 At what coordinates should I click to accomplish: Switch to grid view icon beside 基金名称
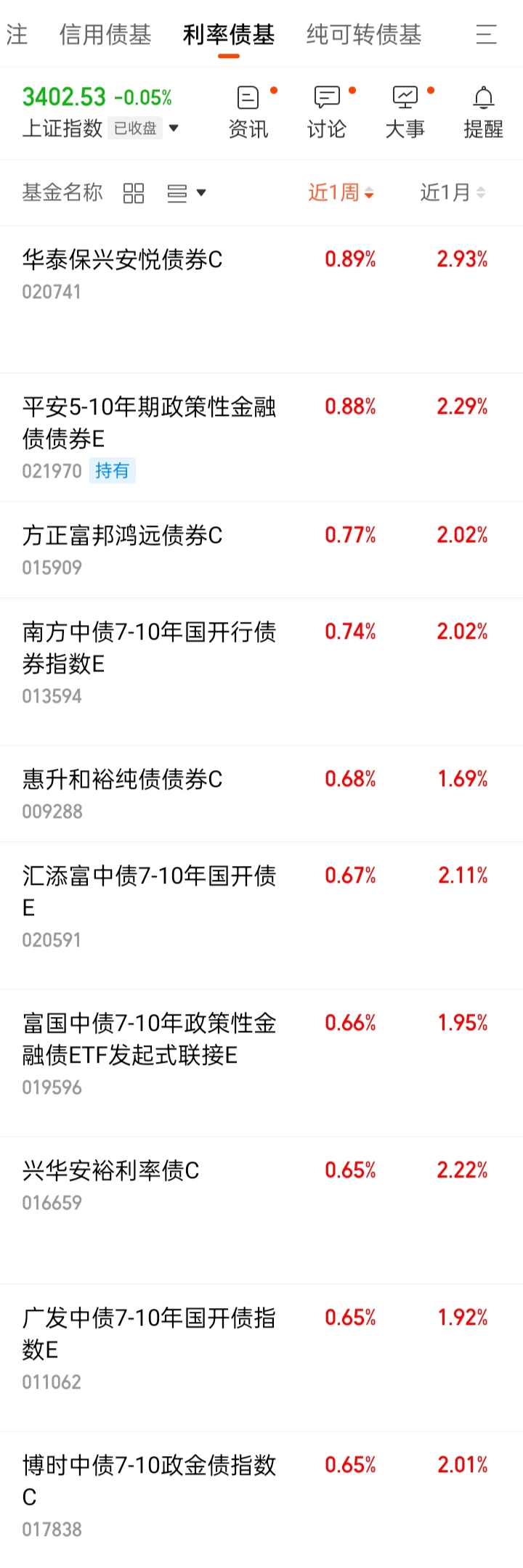point(134,192)
